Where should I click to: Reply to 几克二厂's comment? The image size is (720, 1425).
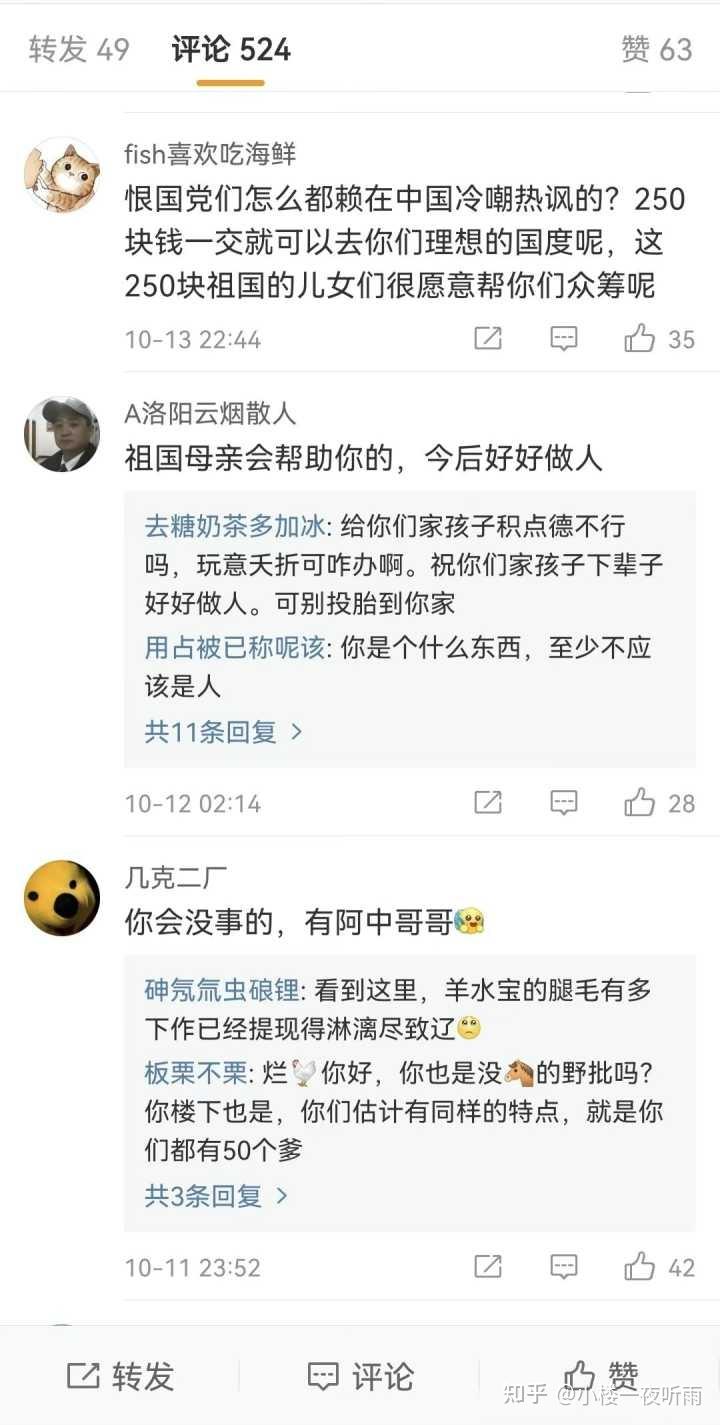564,1267
